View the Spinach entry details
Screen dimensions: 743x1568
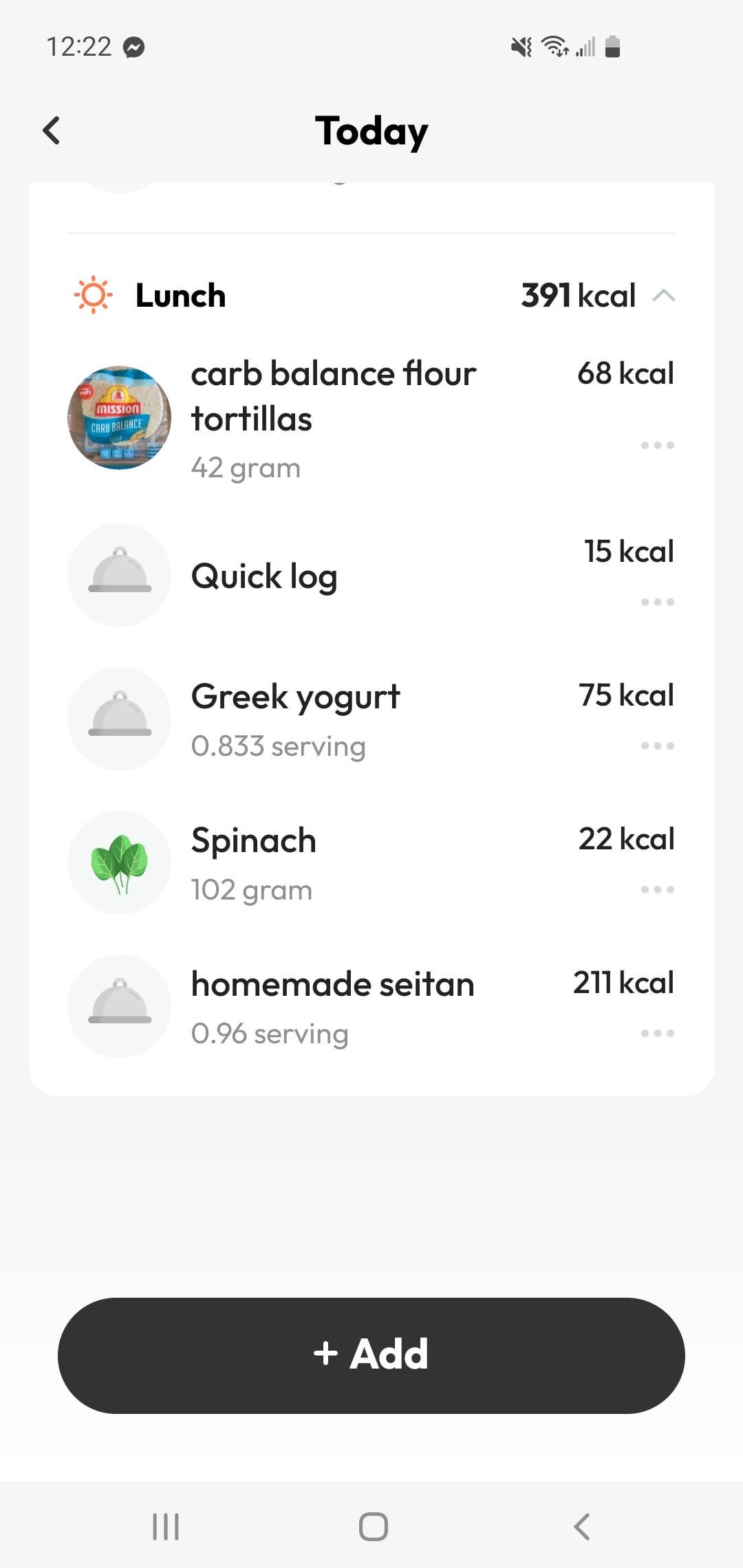253,862
